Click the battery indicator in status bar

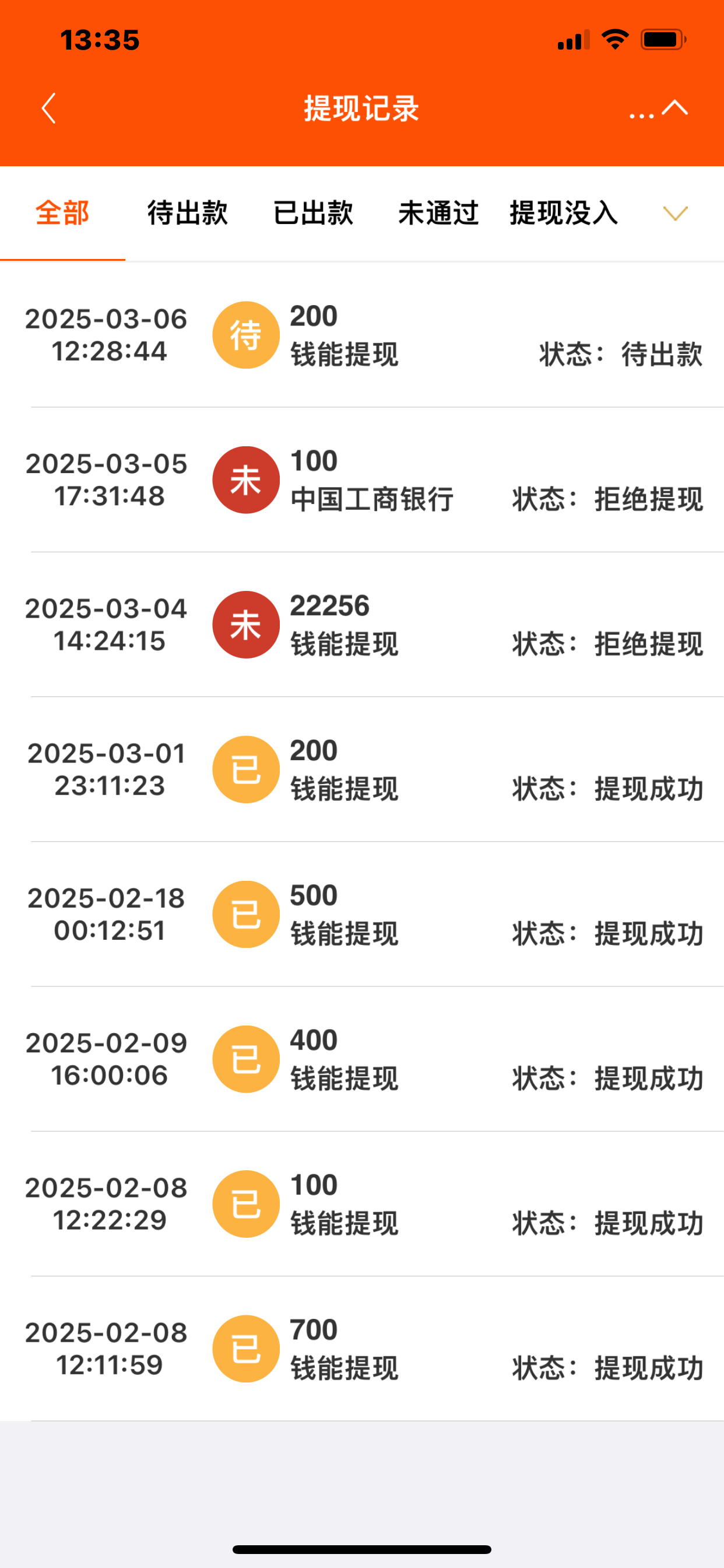(x=663, y=38)
